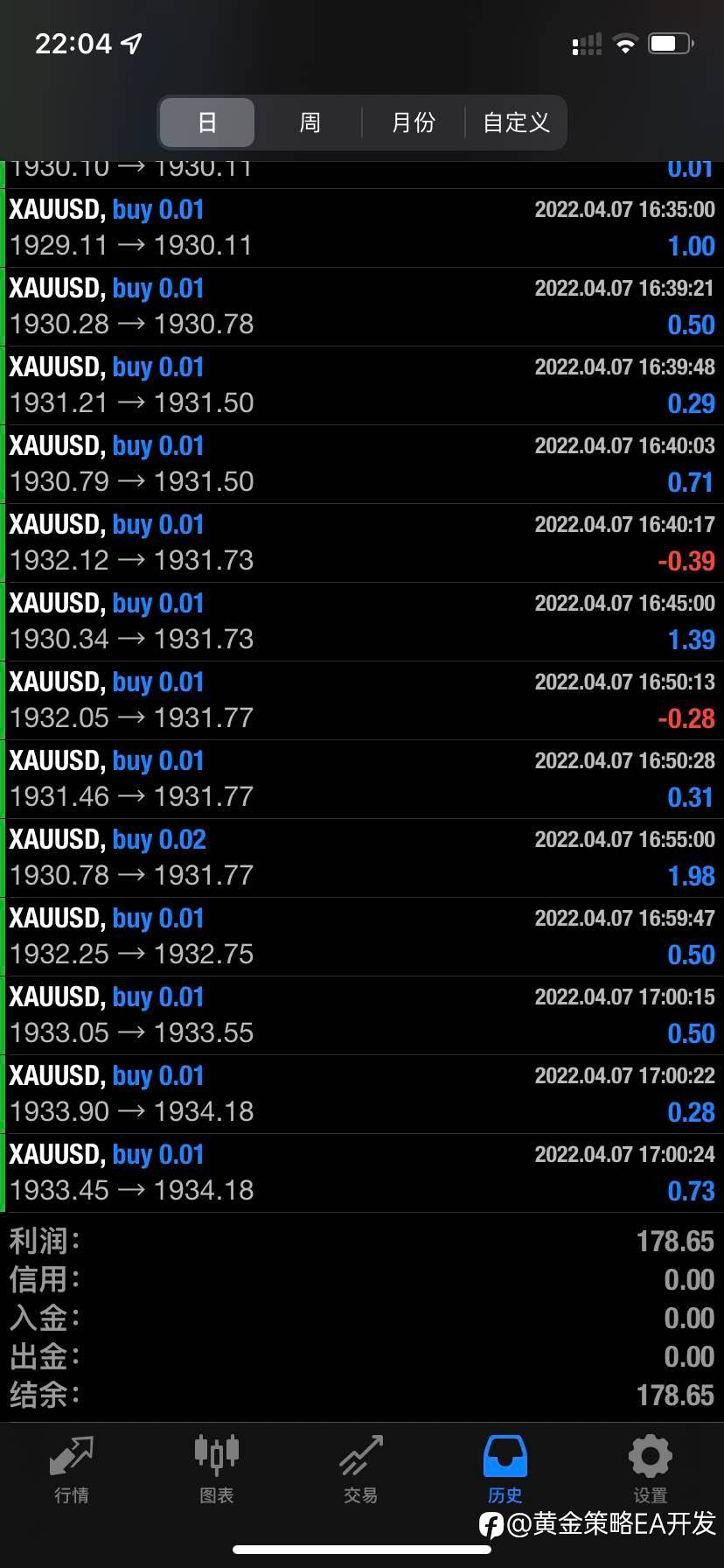Open the trade with -0.28 loss
The height and width of the screenshot is (1568, 724).
[x=362, y=701]
